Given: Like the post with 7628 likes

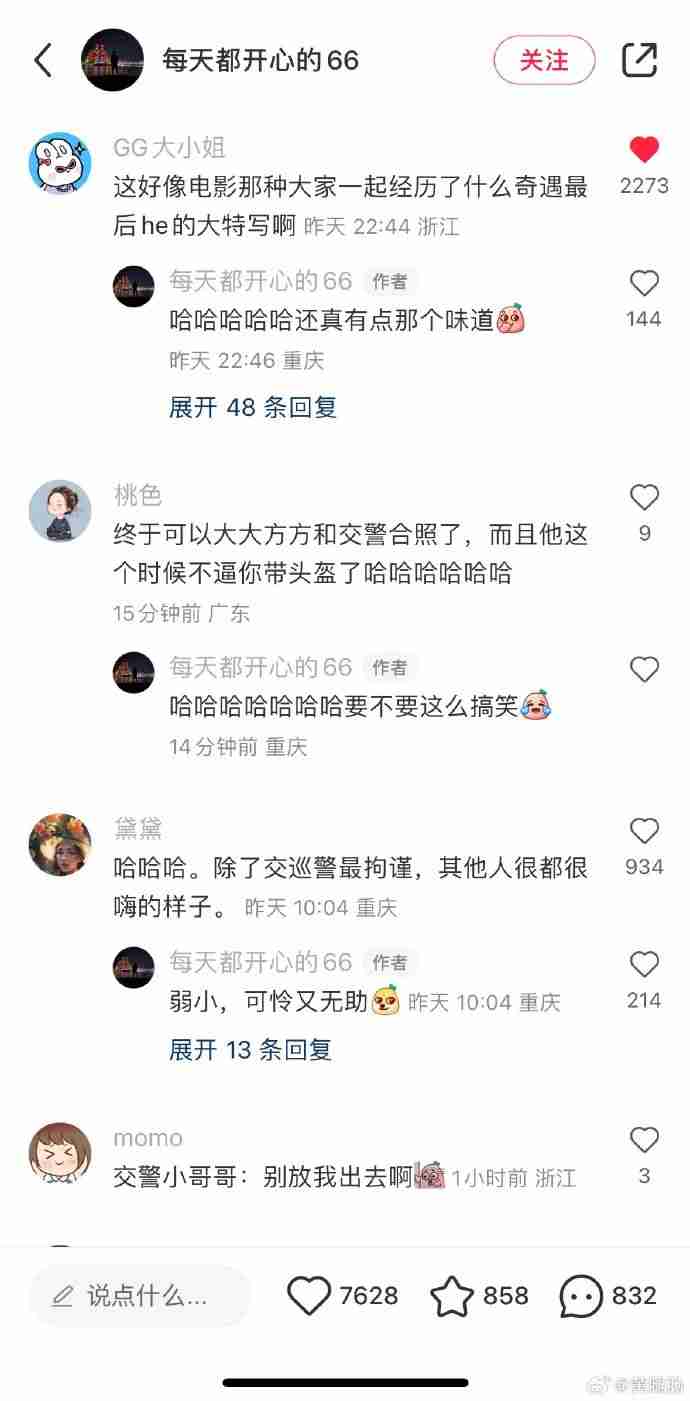Looking at the screenshot, I should coord(309,1296).
